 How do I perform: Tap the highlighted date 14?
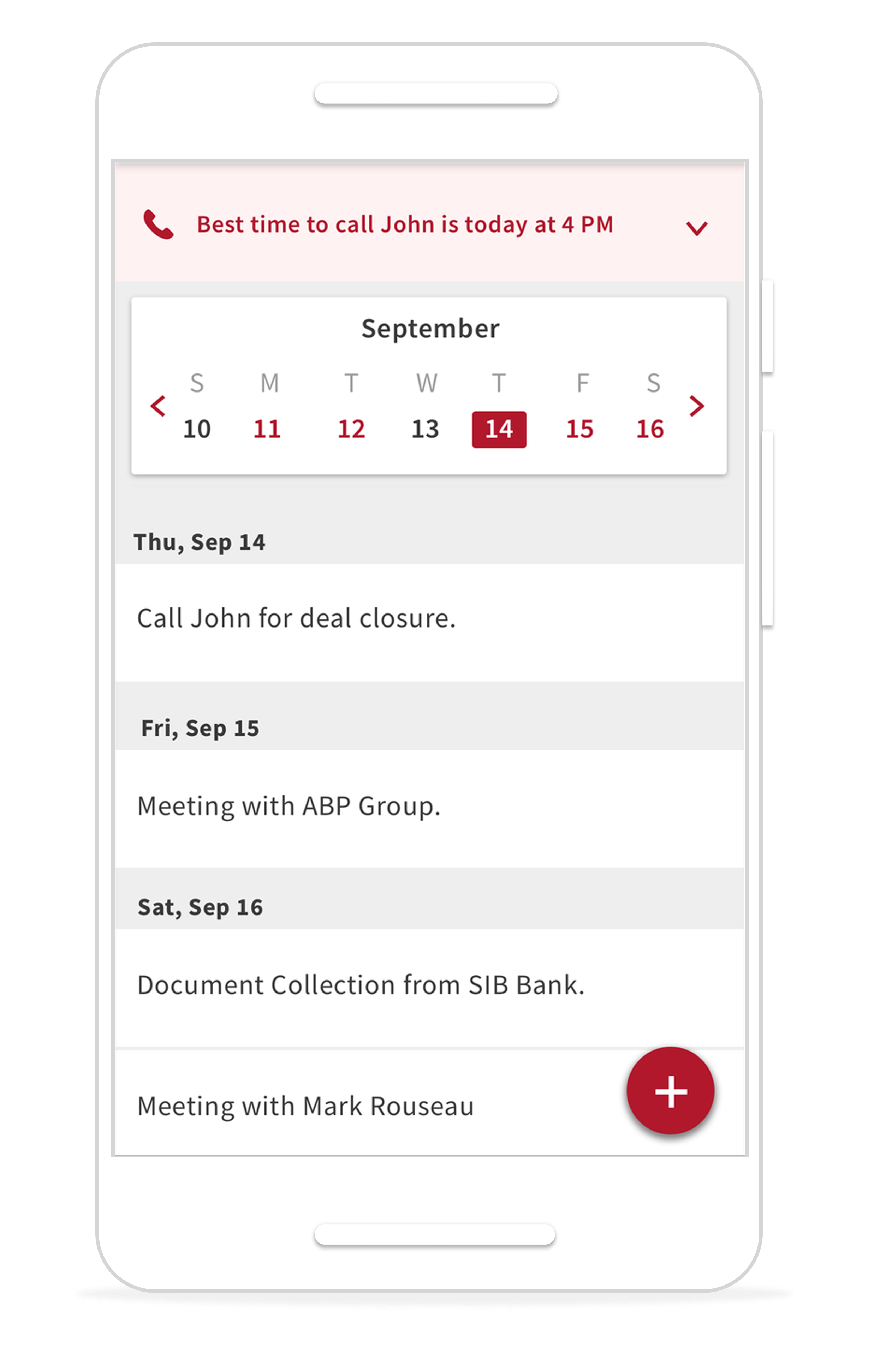499,429
